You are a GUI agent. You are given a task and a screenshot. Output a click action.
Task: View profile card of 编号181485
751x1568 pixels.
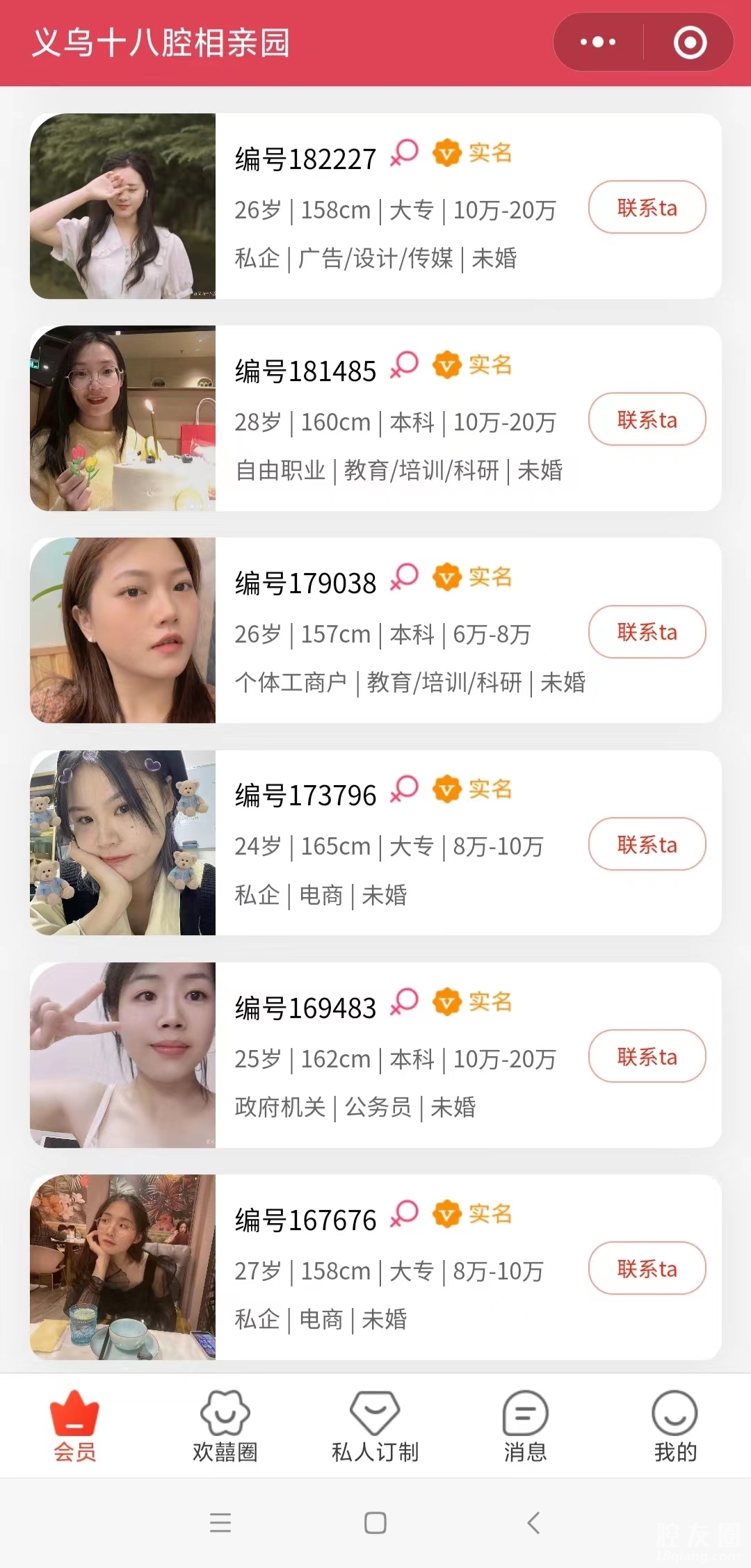pyautogui.click(x=123, y=419)
